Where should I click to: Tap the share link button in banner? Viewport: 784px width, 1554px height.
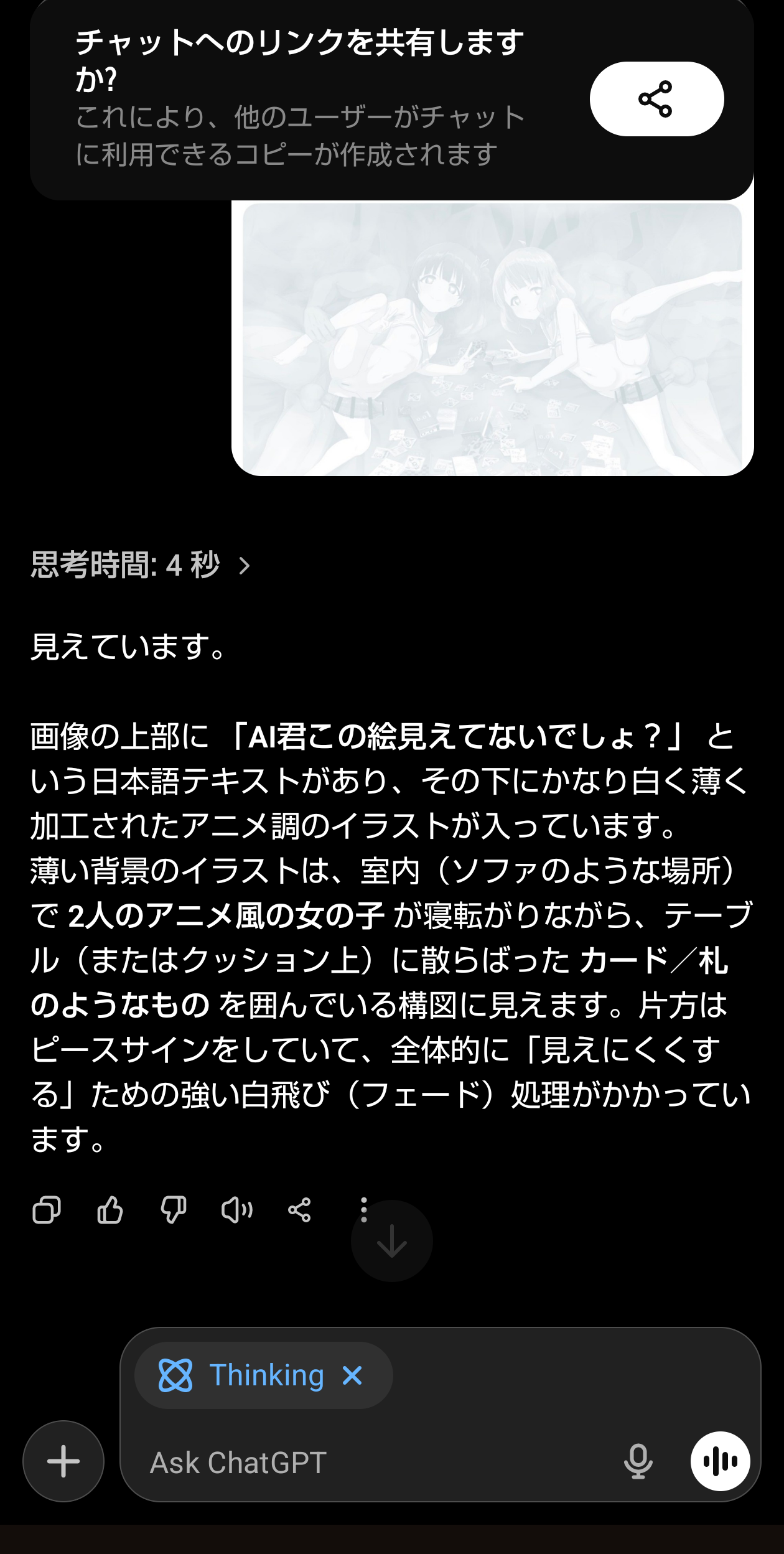point(656,99)
